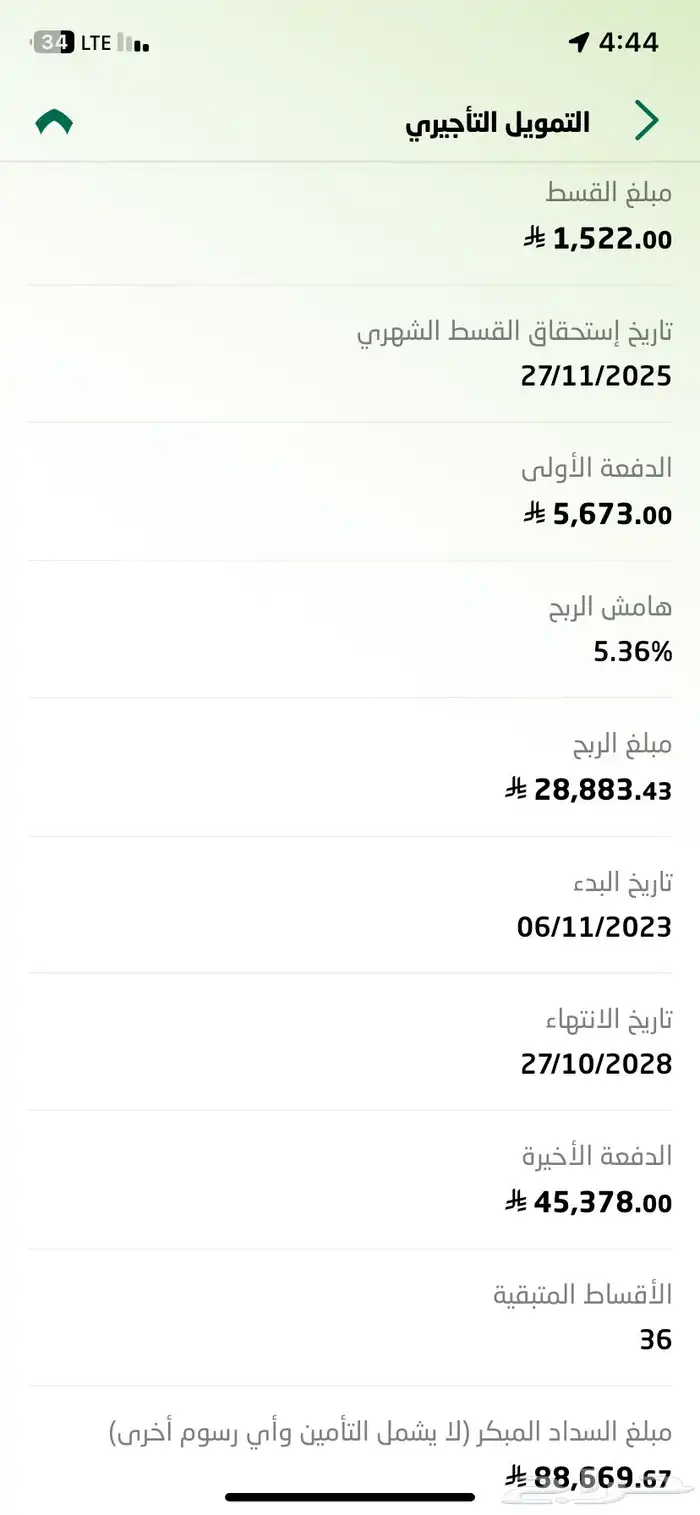This screenshot has height=1515, width=700.
Task: Go back from the lease financing page
Action: click(x=647, y=121)
